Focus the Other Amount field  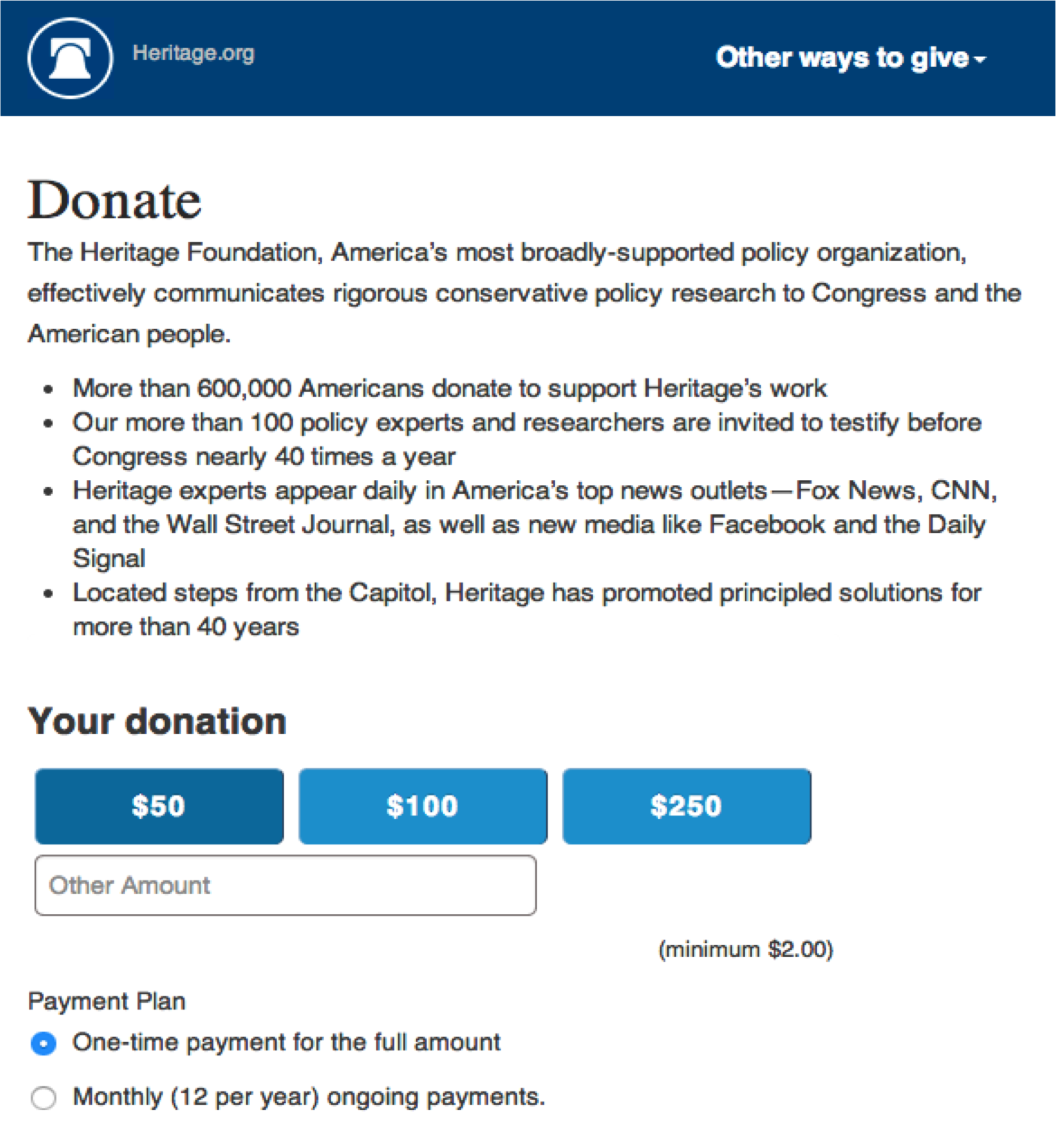tap(285, 885)
